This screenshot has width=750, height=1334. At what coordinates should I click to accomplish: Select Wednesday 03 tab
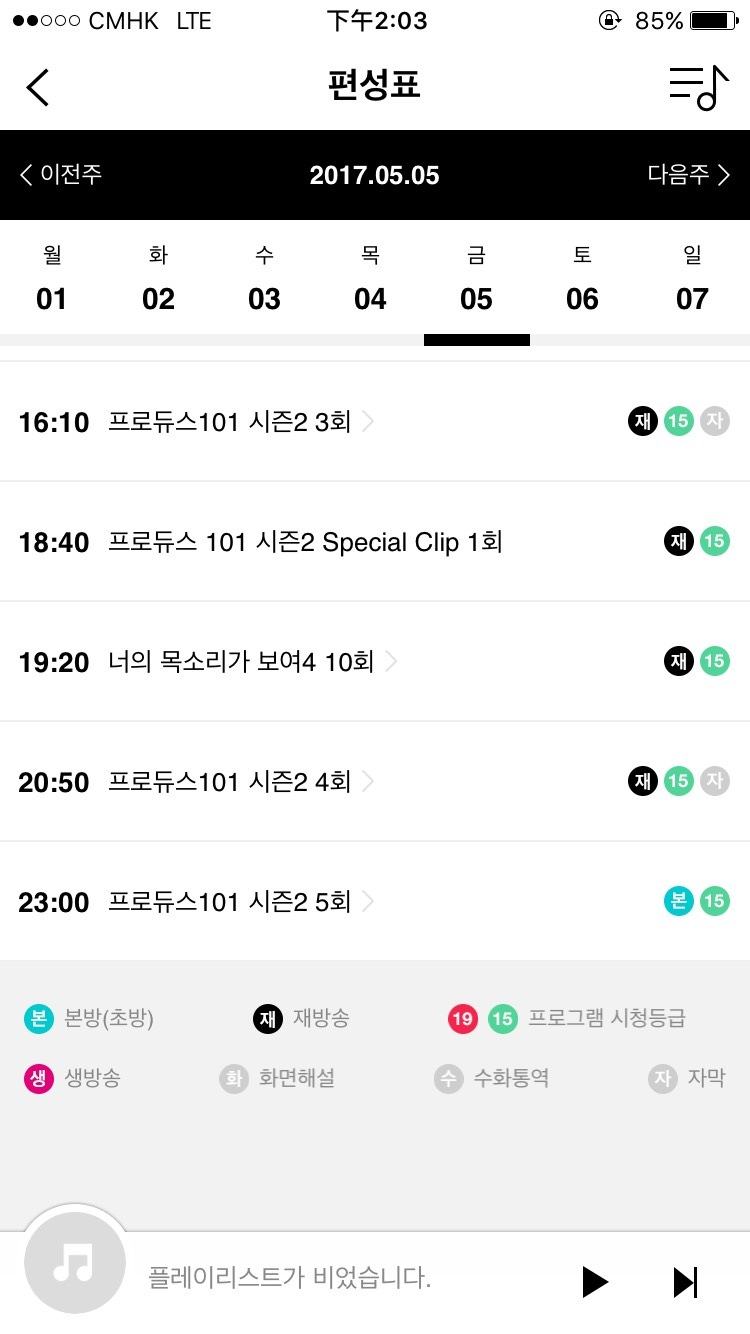264,281
